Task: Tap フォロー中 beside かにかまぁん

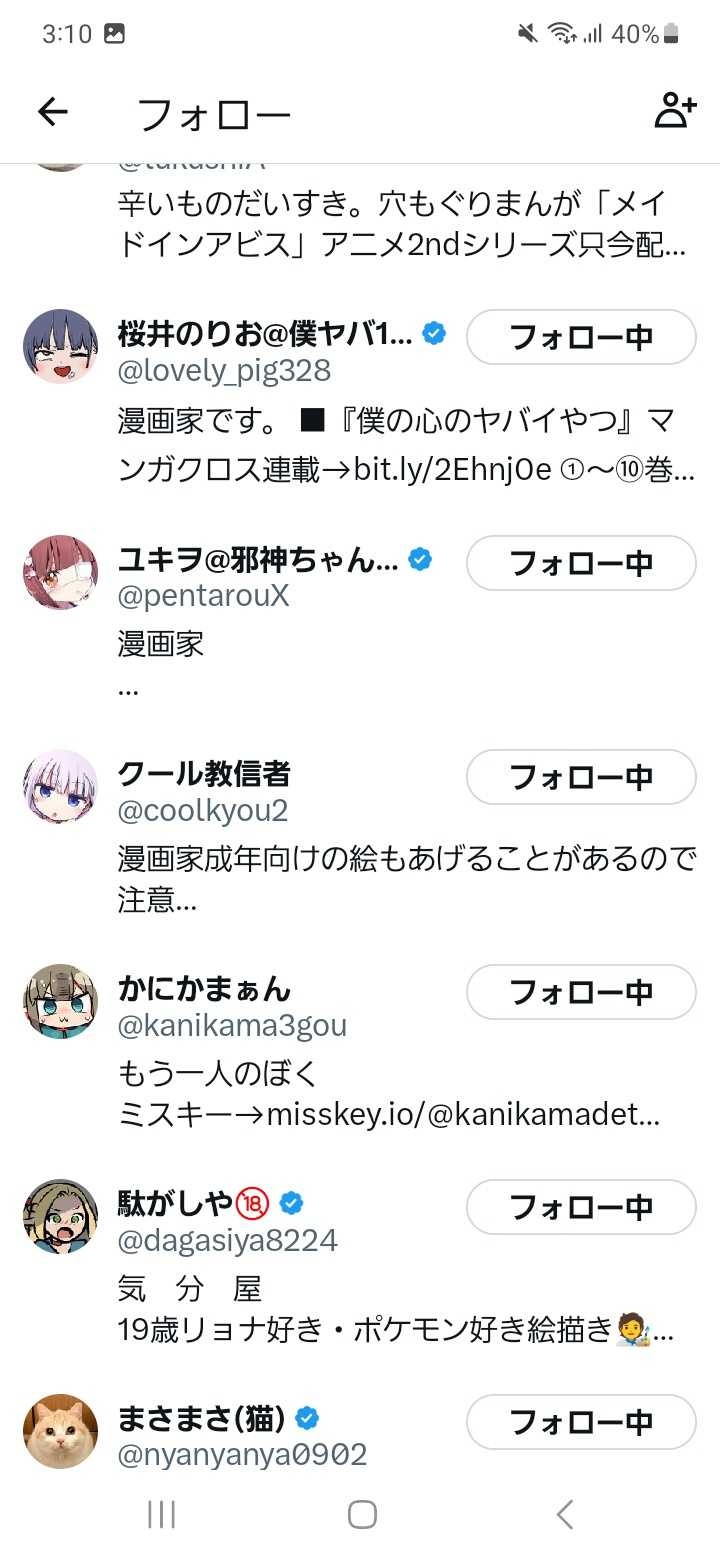Action: pyautogui.click(x=581, y=992)
